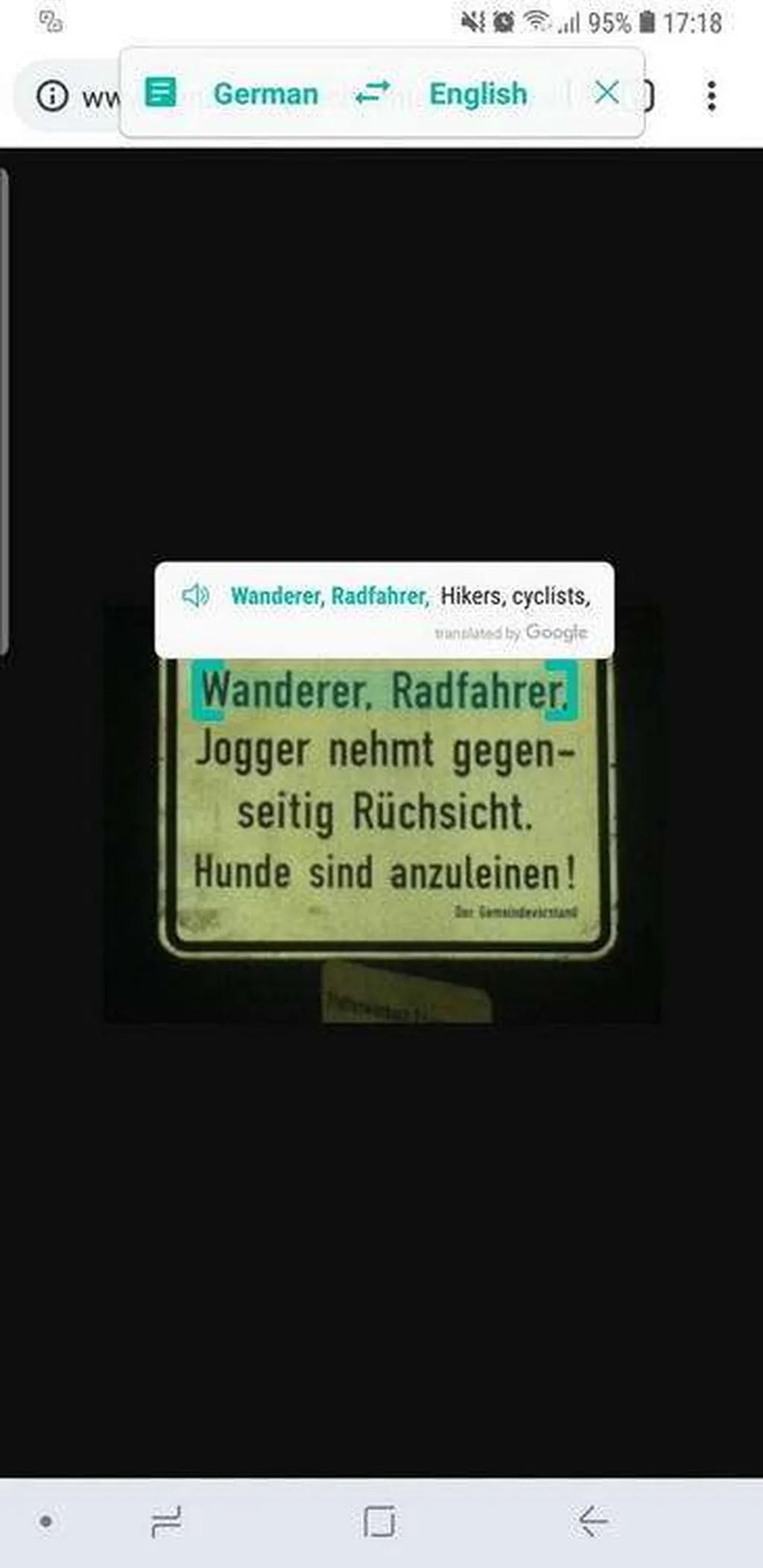This screenshot has height=1568, width=763.
Task: Go back with the navigation bar arrow
Action: coord(593,1521)
